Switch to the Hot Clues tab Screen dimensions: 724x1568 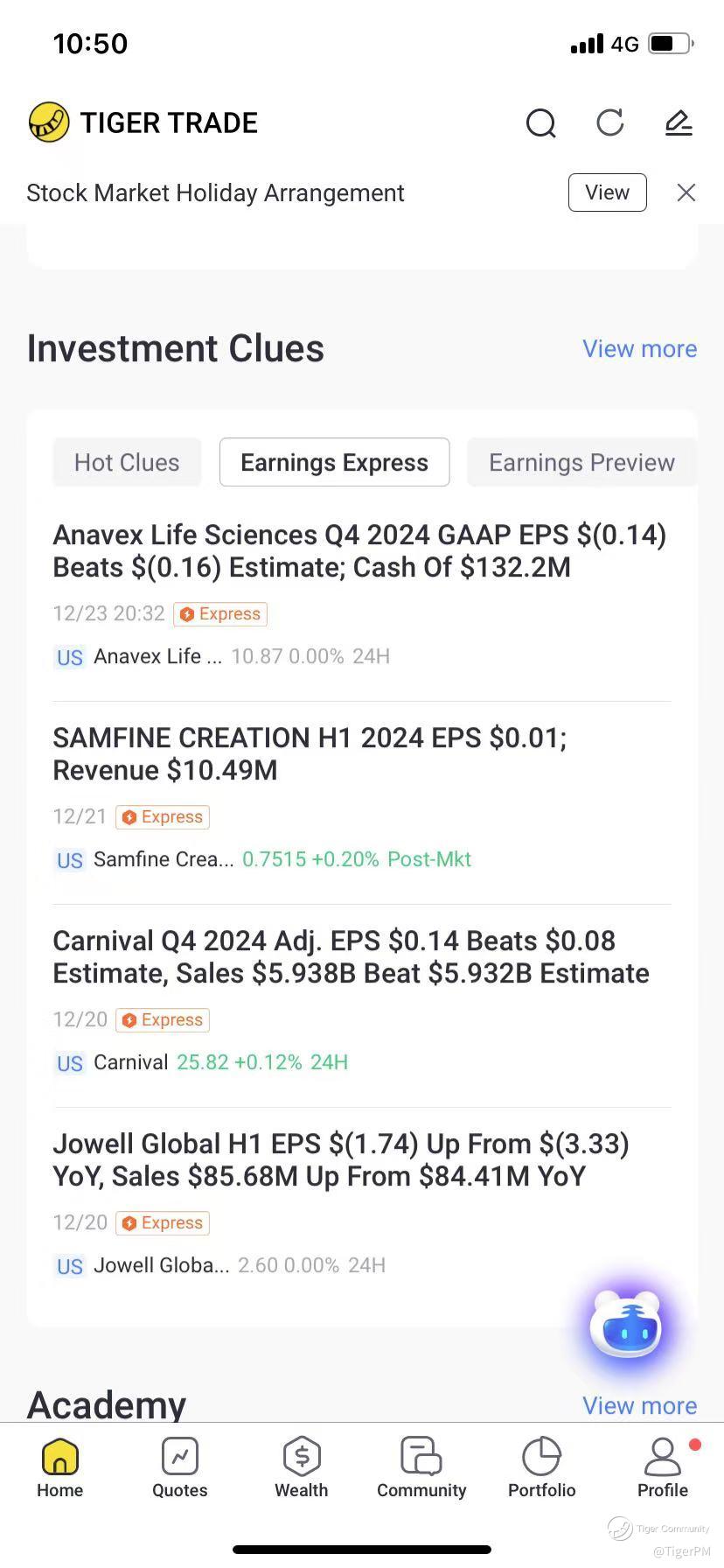pyautogui.click(x=127, y=462)
